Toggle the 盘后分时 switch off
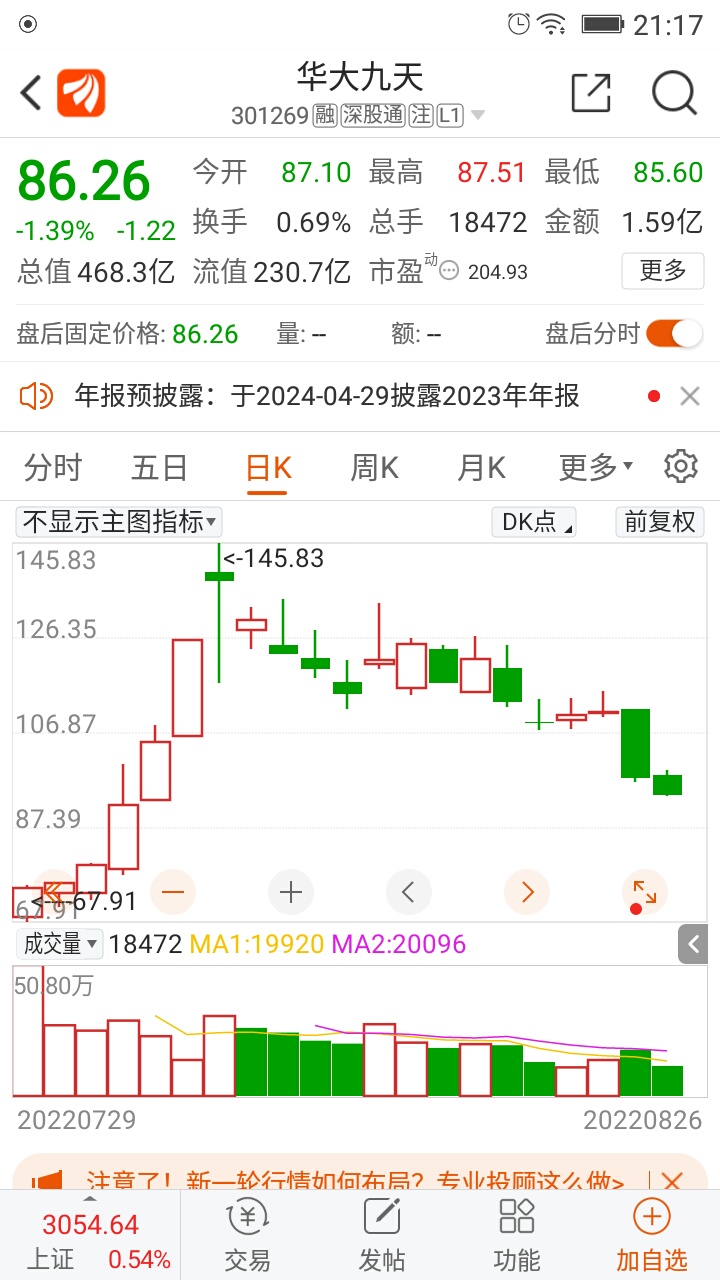Screen dimensions: 720x1280 click(x=675, y=333)
